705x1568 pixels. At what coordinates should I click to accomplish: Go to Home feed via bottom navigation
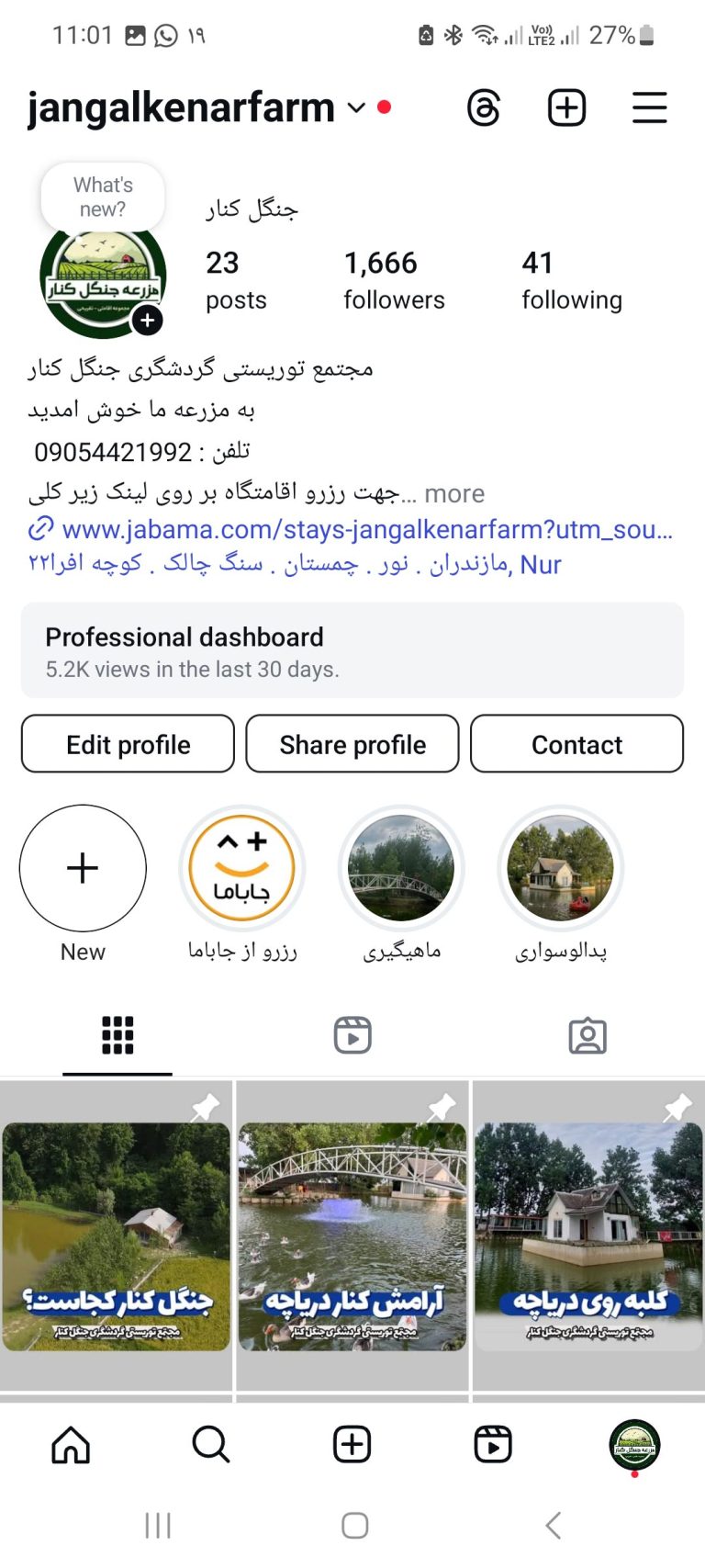tap(70, 1444)
